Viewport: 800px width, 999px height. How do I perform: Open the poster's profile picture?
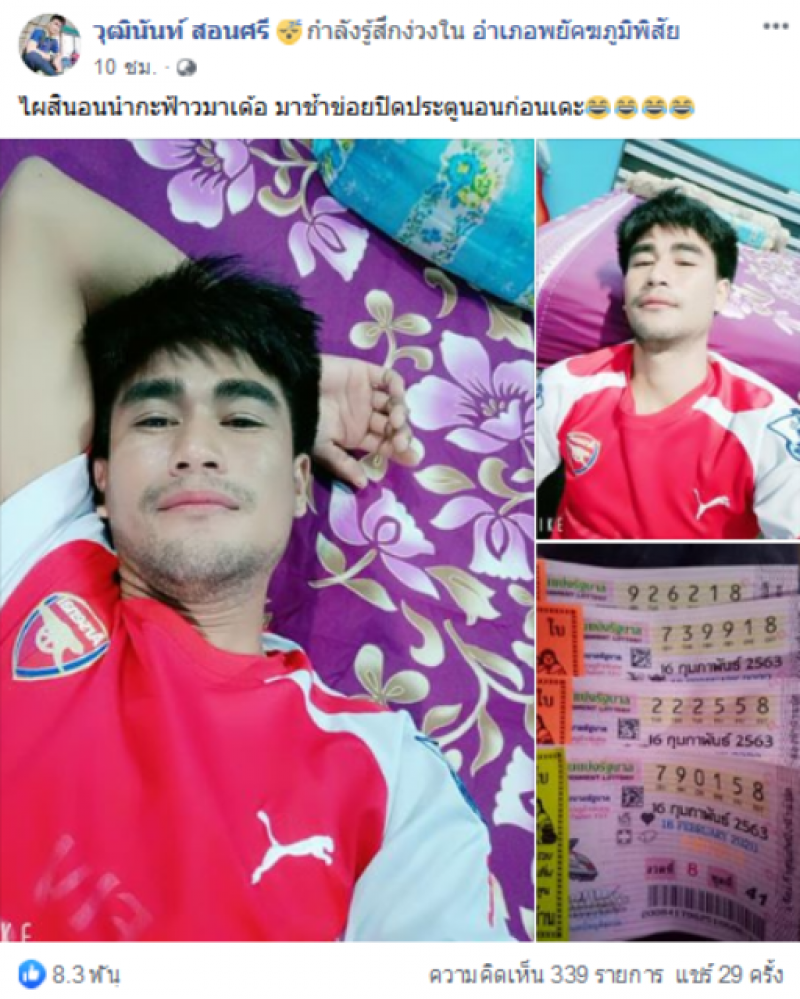click(x=49, y=44)
